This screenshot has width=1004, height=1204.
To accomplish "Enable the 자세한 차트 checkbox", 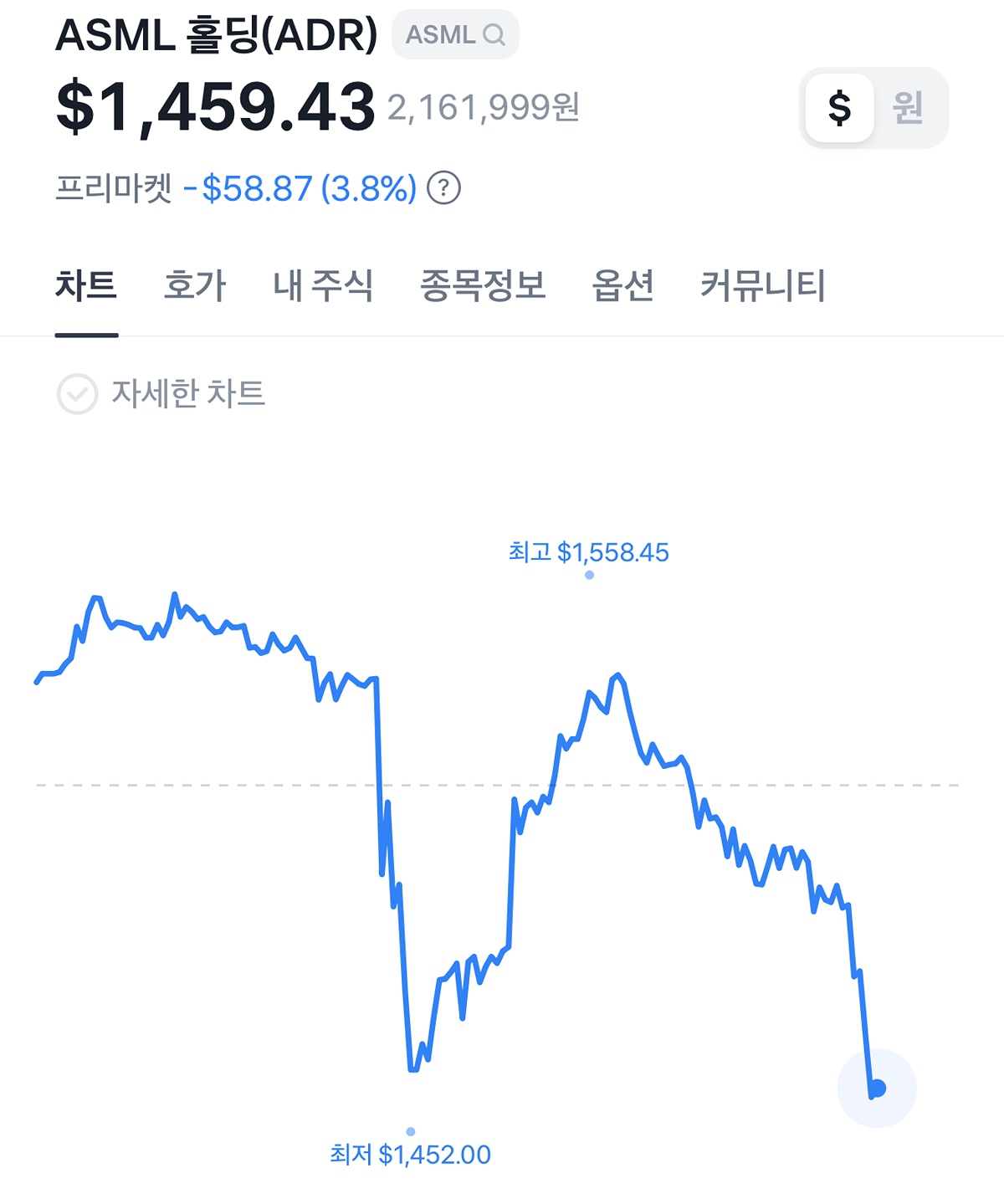I will pos(77,394).
